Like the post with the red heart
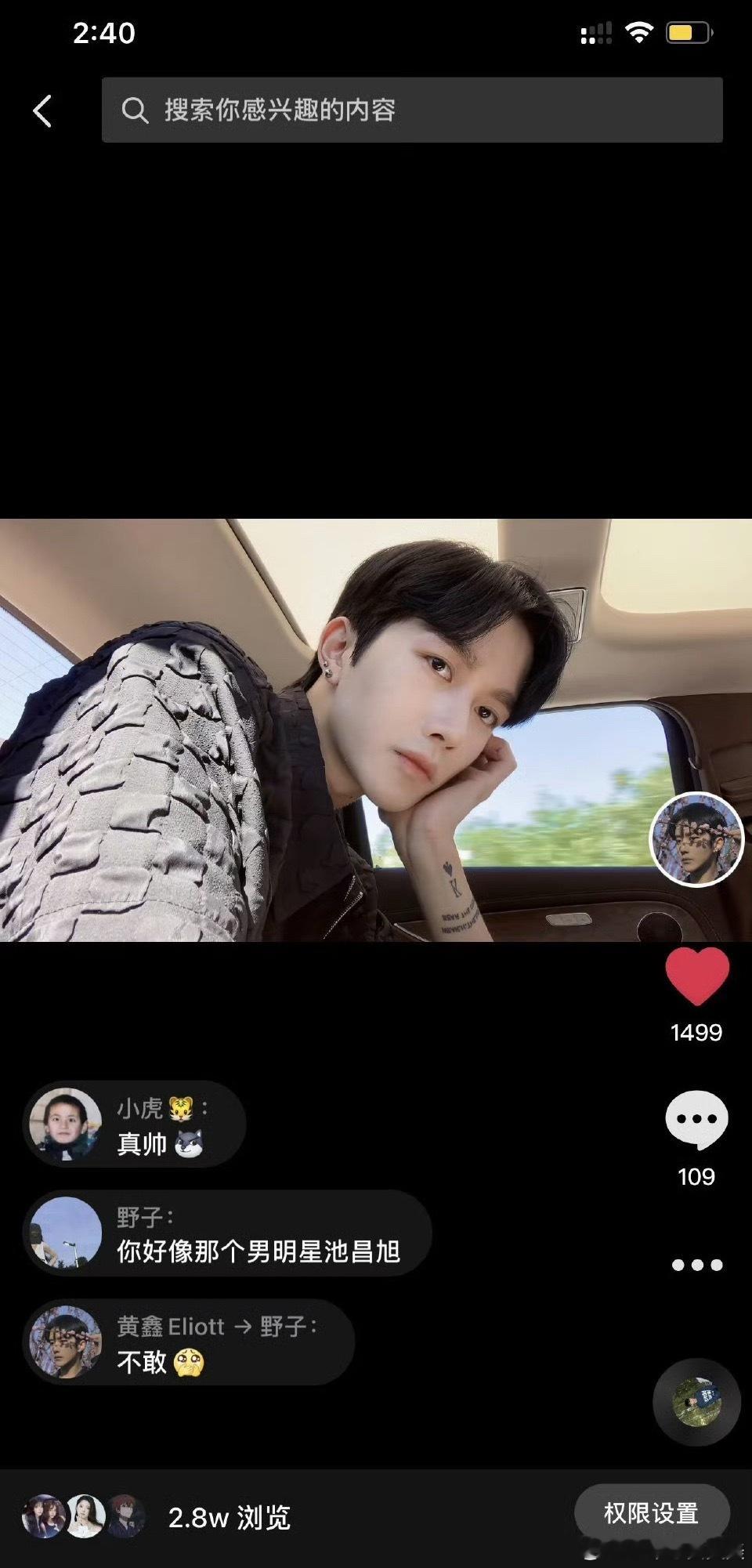The image size is (752, 1568). (696, 976)
